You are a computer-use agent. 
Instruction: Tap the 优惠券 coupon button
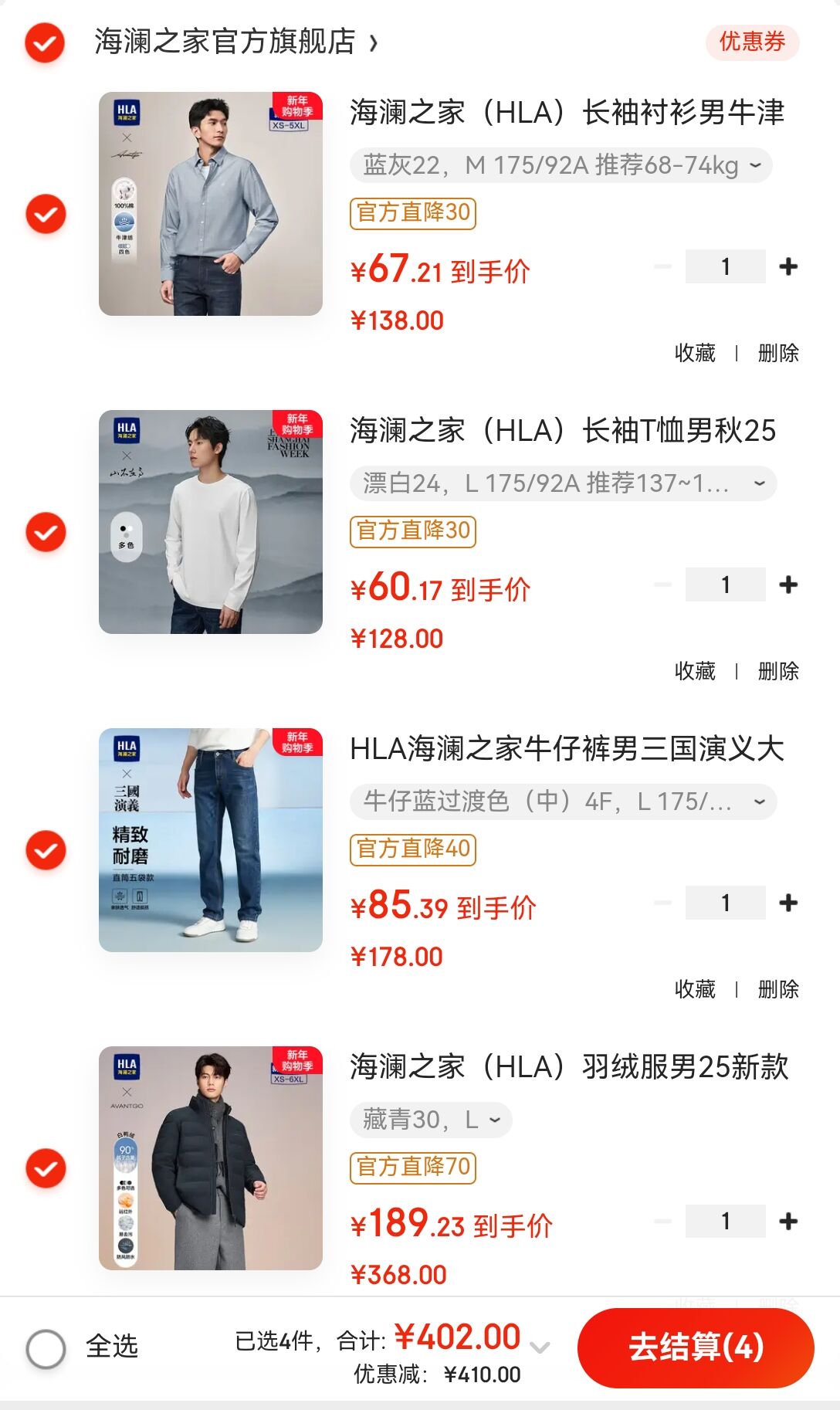tap(751, 42)
